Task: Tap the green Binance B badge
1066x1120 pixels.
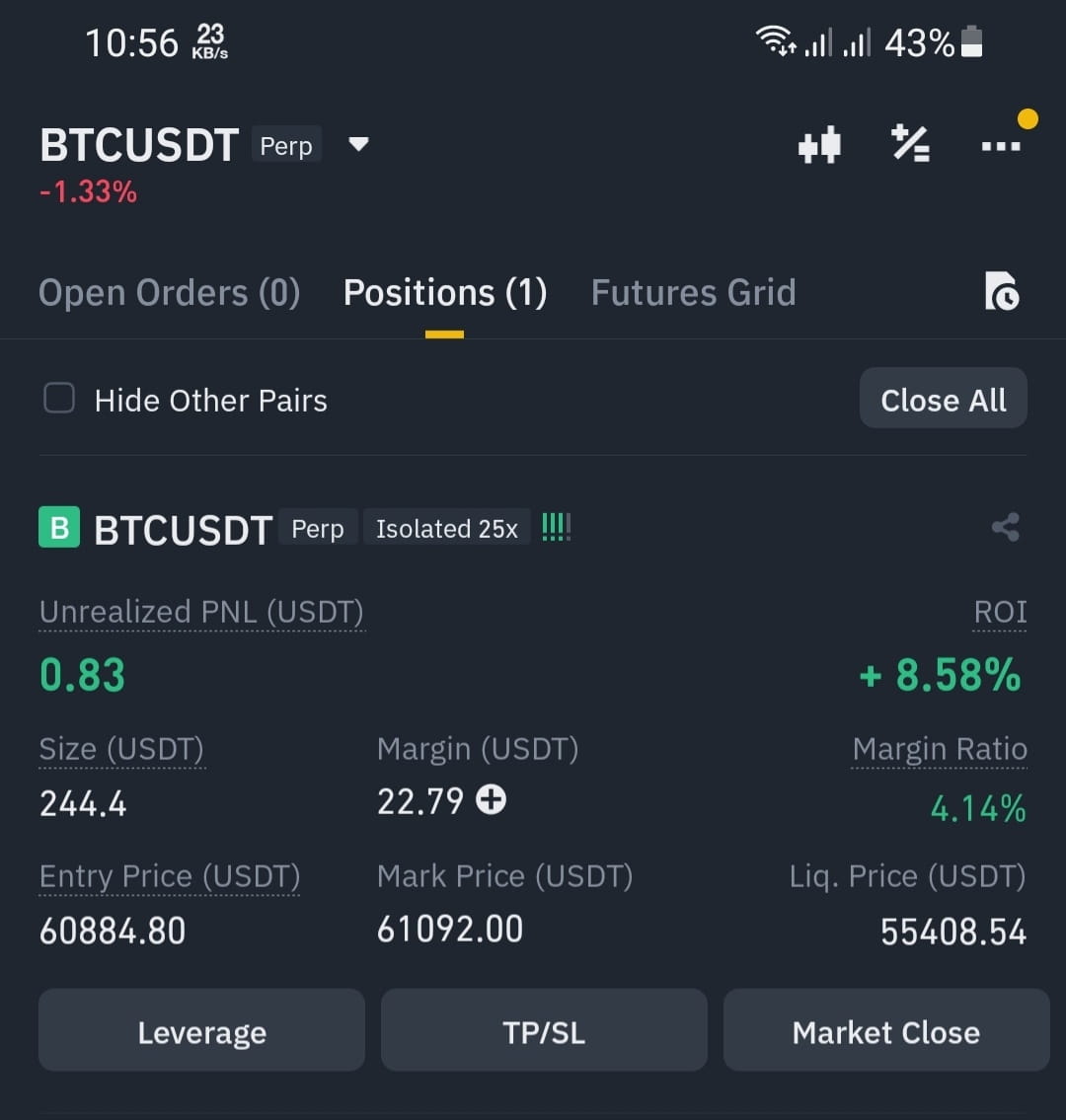Action: point(58,527)
